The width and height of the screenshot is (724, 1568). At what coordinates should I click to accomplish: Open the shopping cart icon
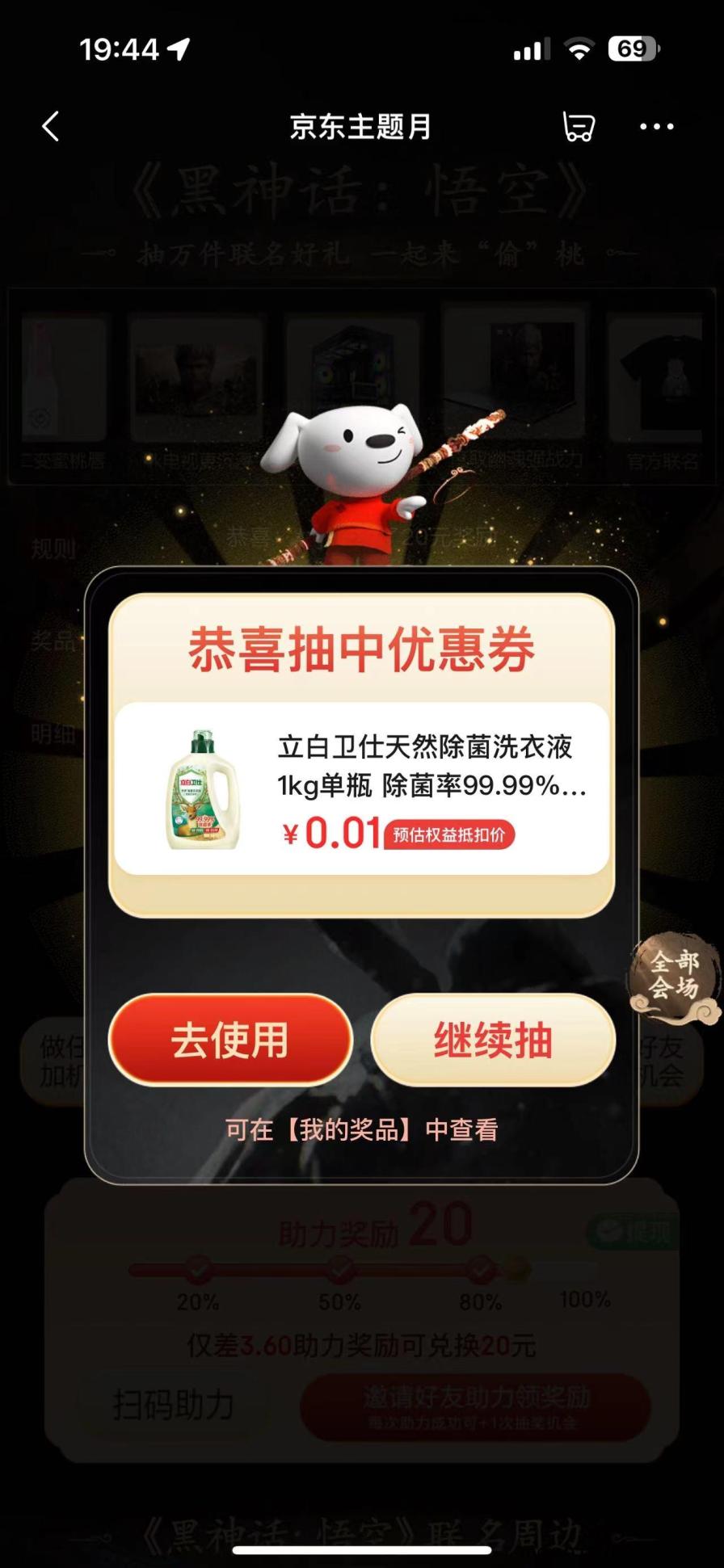[578, 127]
